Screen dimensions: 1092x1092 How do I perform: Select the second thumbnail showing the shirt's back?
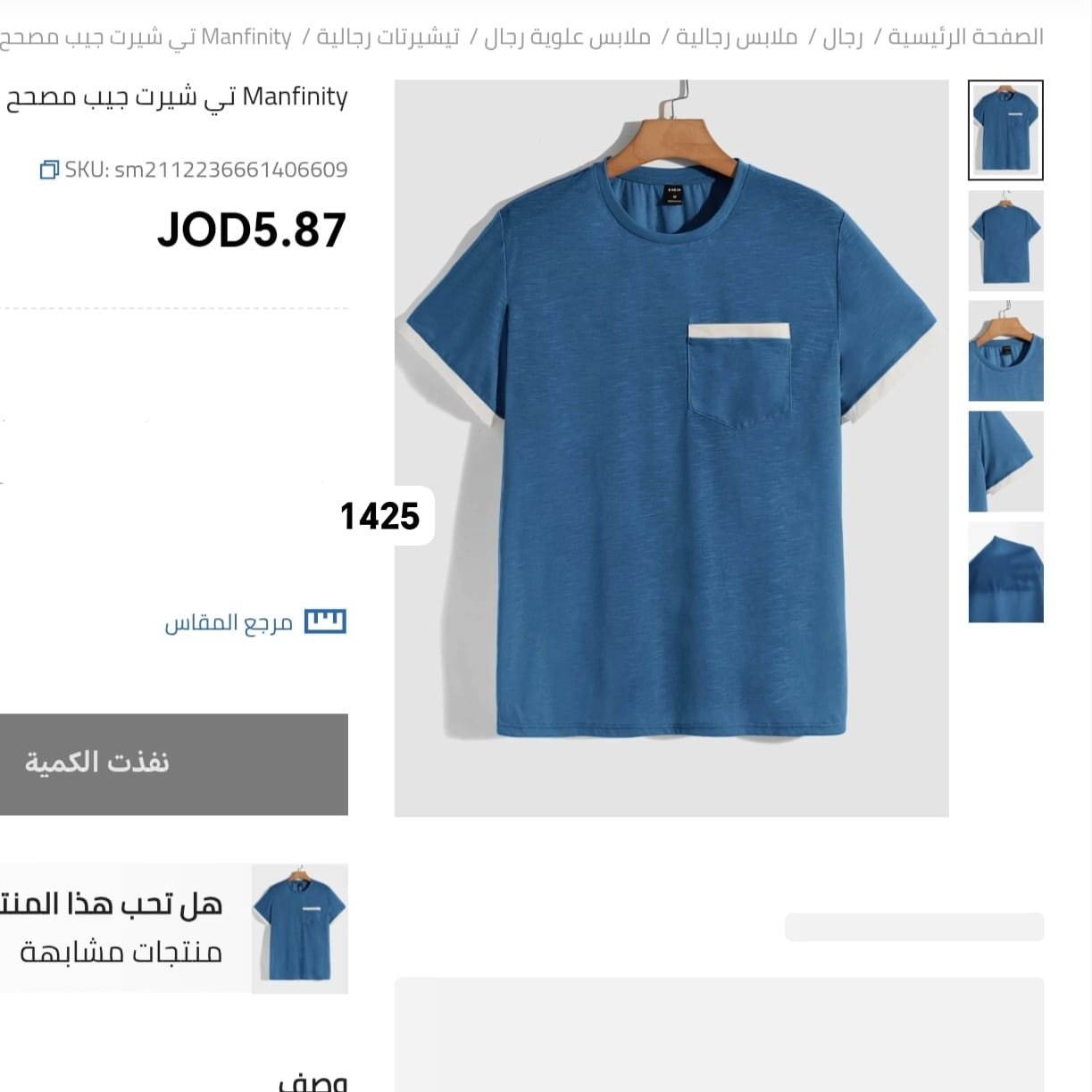pos(1005,241)
